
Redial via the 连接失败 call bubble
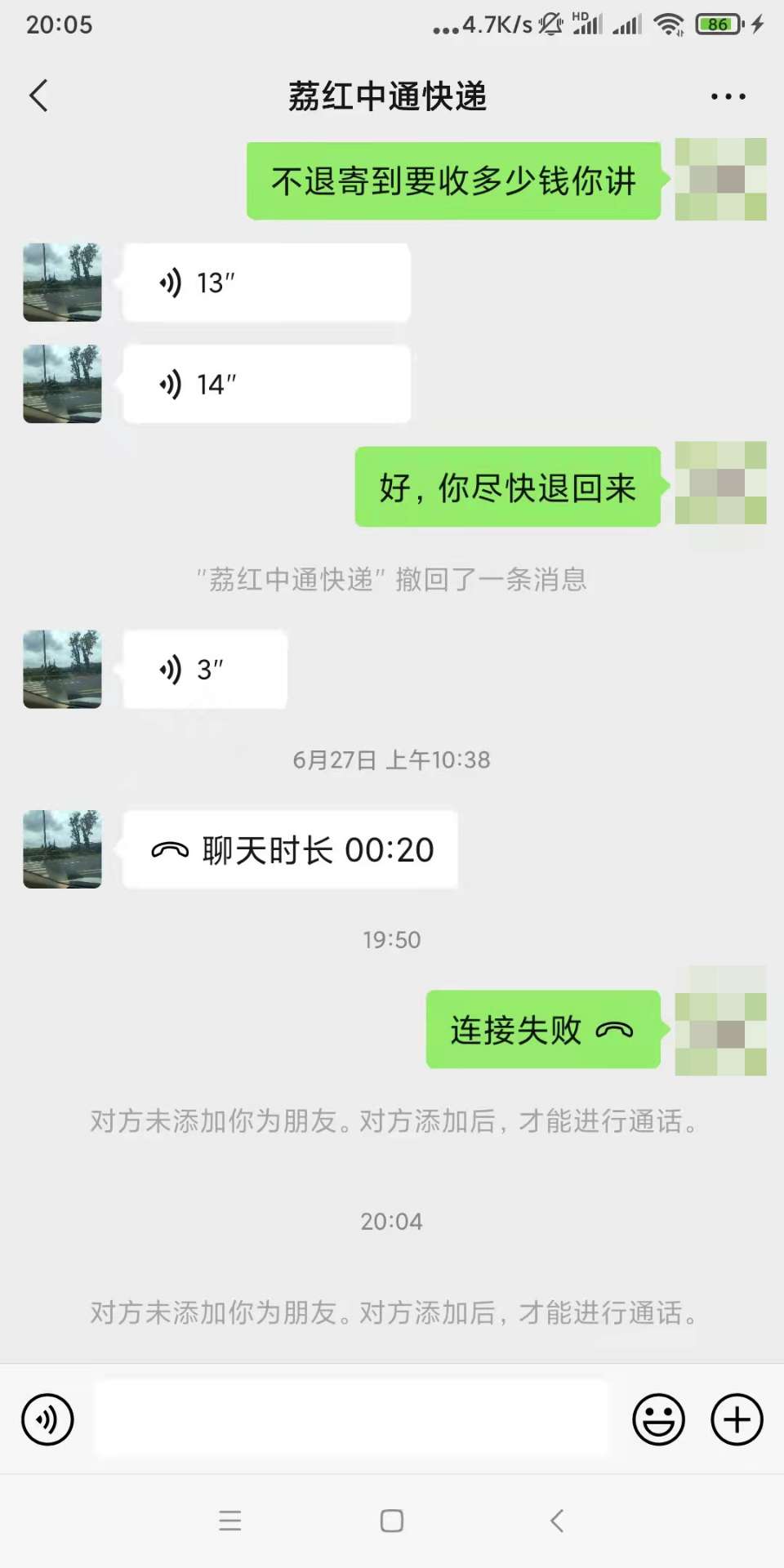coord(542,1030)
